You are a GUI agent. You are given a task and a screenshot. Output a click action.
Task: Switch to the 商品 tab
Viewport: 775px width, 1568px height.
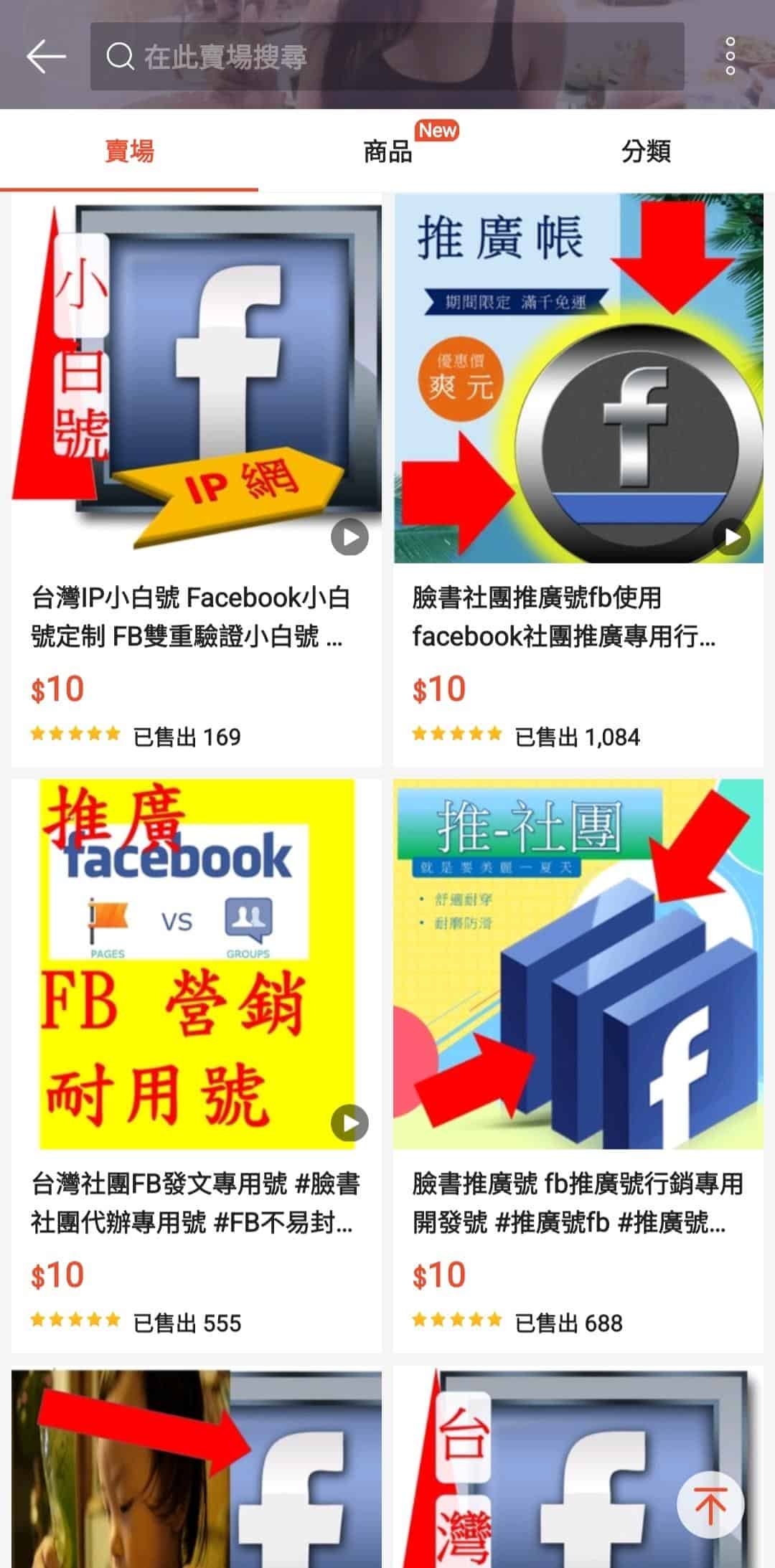point(387,151)
